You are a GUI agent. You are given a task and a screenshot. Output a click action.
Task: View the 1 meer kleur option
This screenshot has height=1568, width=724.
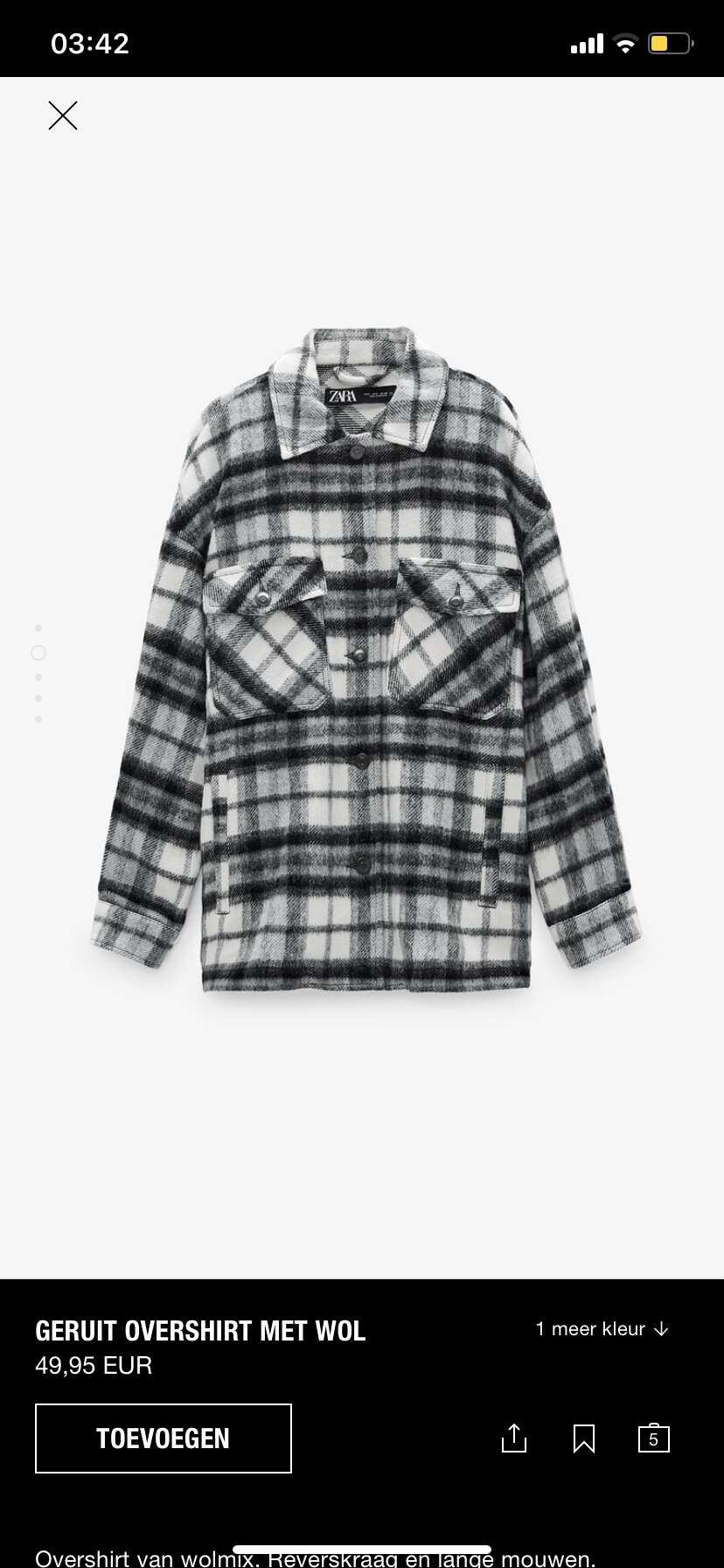point(602,1328)
